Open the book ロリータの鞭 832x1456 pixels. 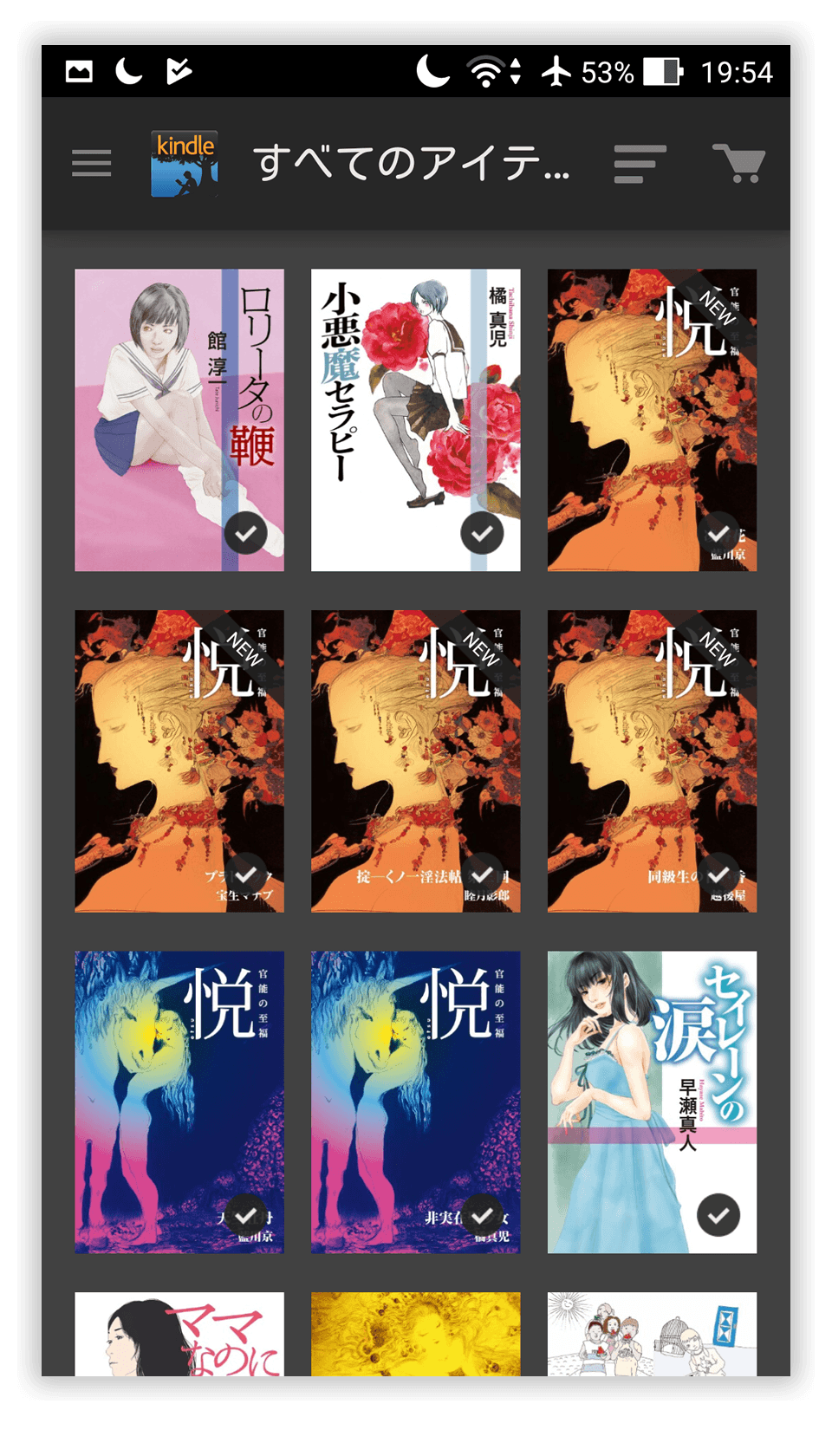point(179,420)
